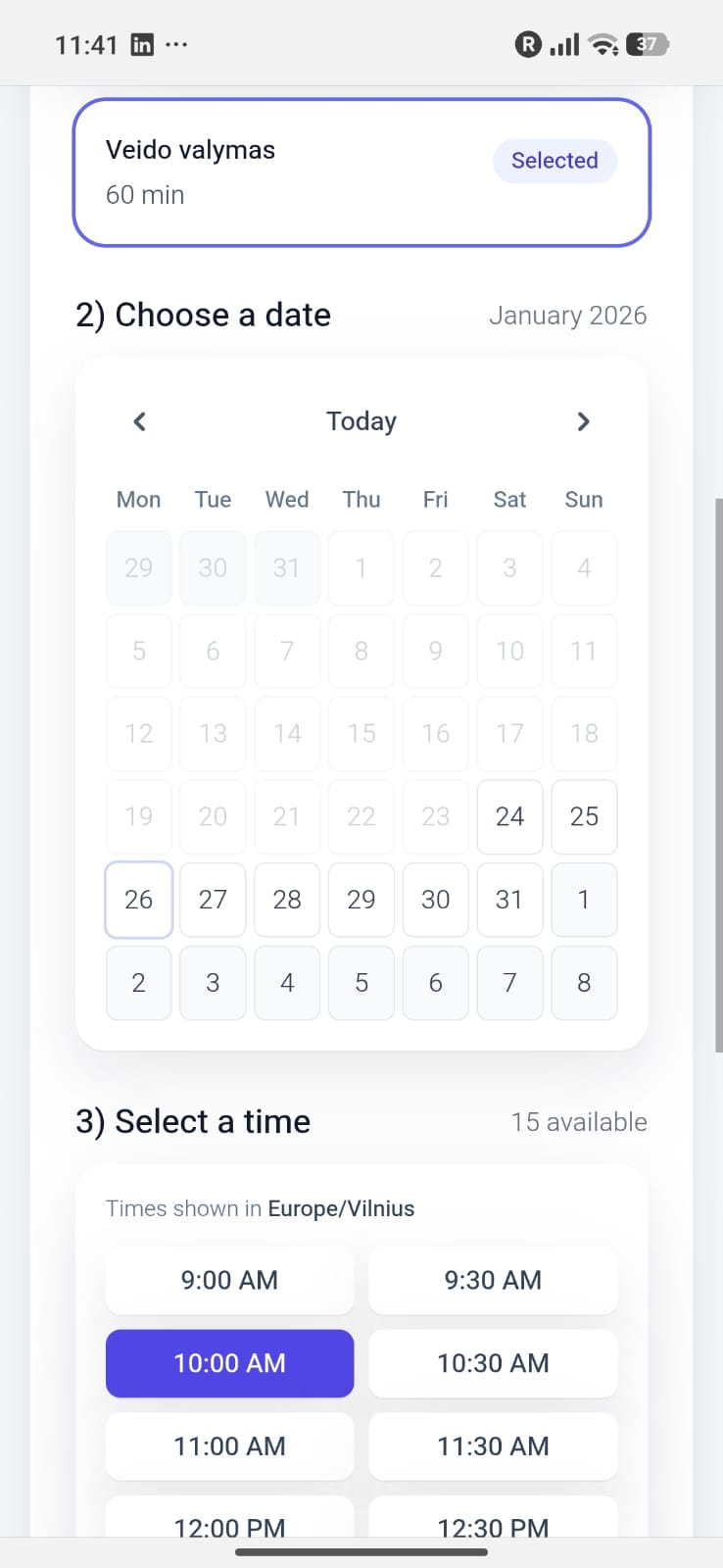723x1568 pixels.
Task: Tap the mobile signal indicator
Action: [x=563, y=44]
